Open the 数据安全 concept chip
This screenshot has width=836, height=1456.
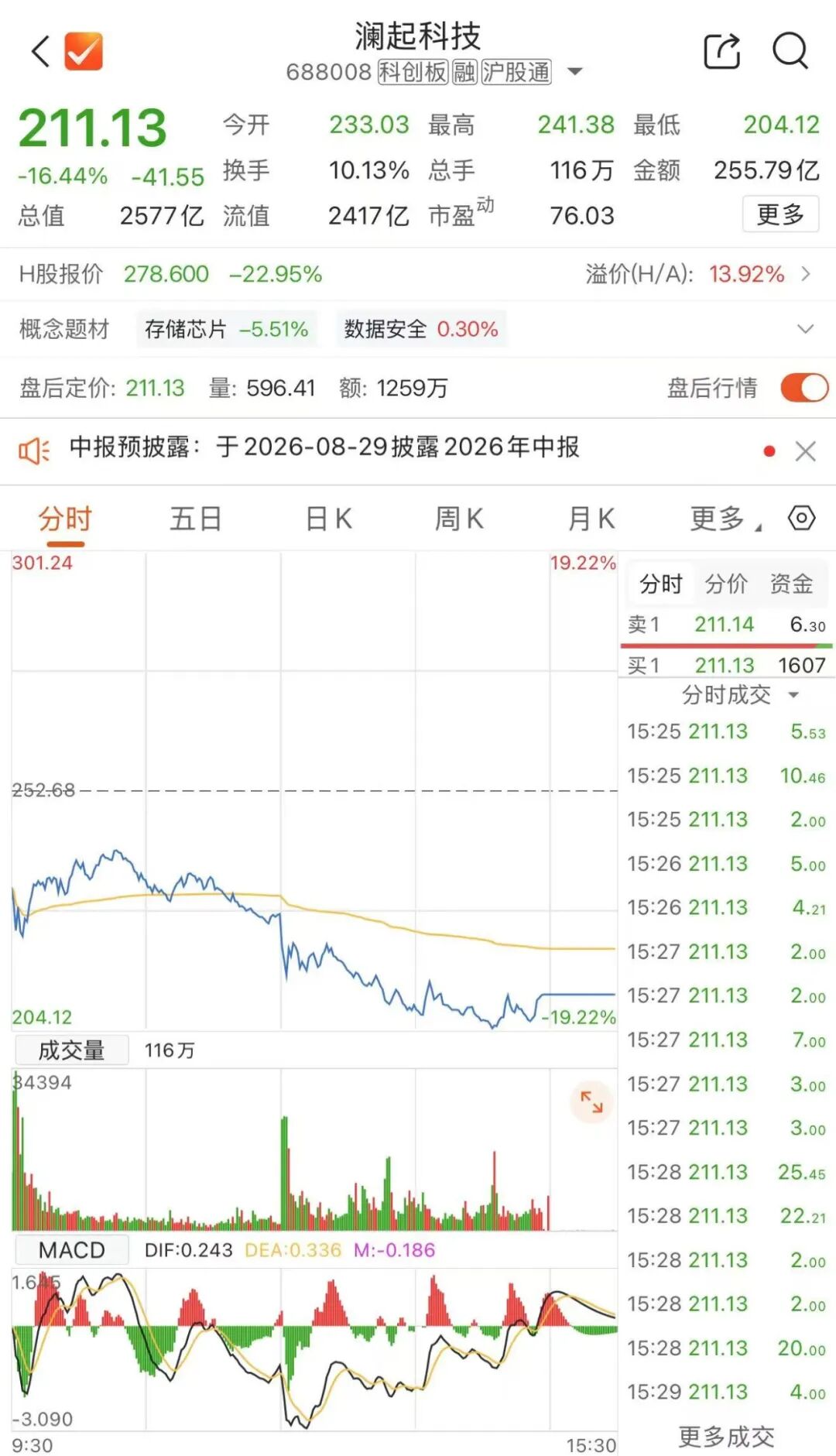click(x=421, y=330)
